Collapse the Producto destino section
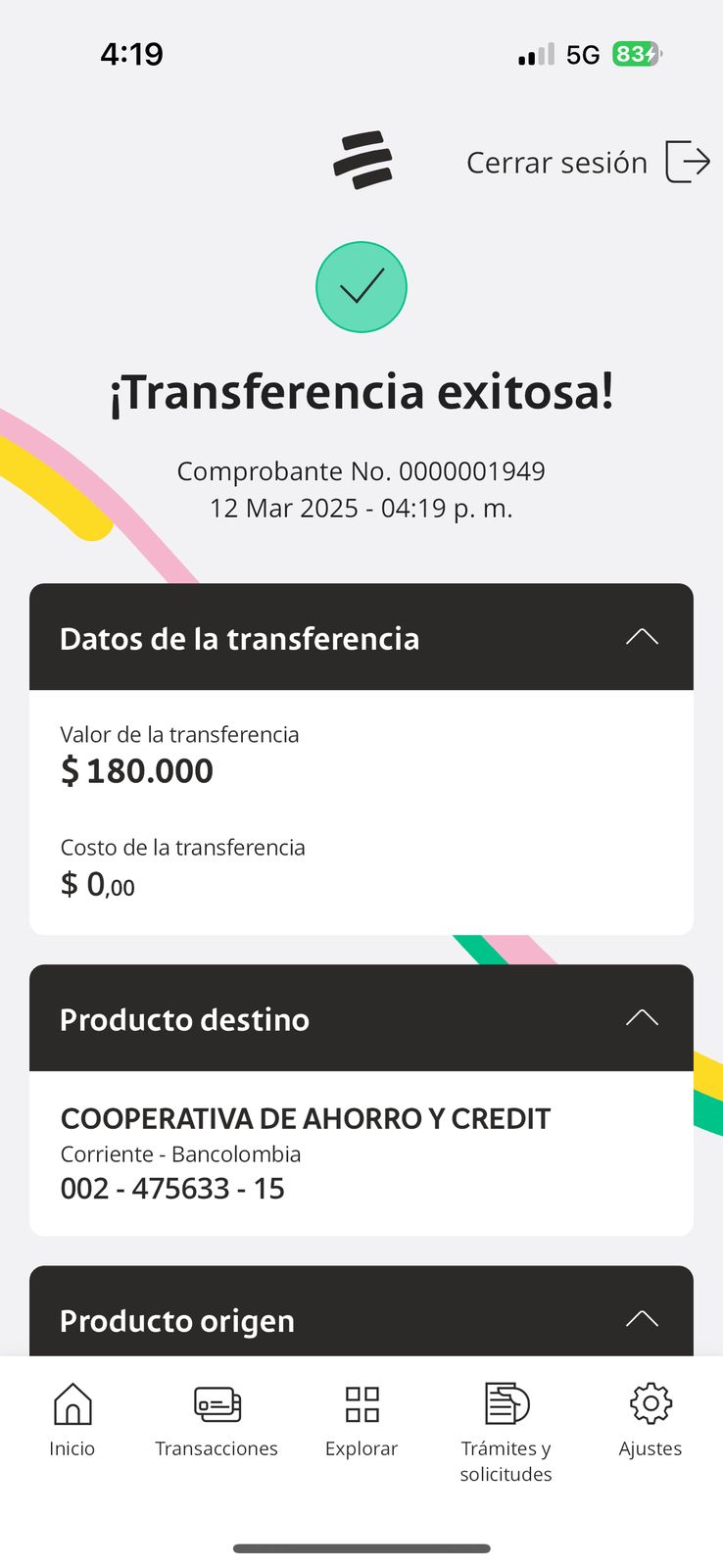 (642, 1018)
